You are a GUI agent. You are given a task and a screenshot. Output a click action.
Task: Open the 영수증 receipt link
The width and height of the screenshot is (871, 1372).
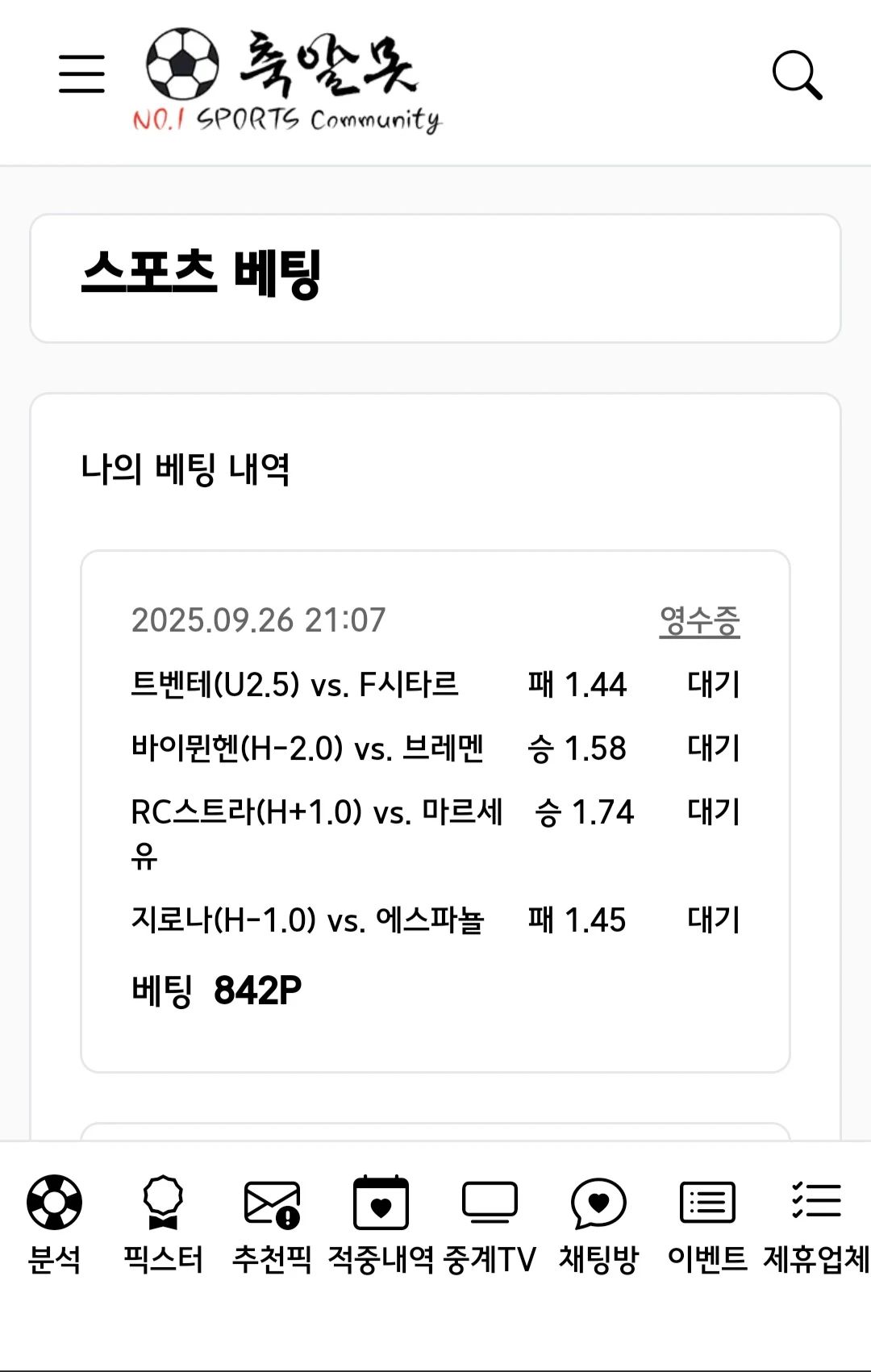(699, 621)
